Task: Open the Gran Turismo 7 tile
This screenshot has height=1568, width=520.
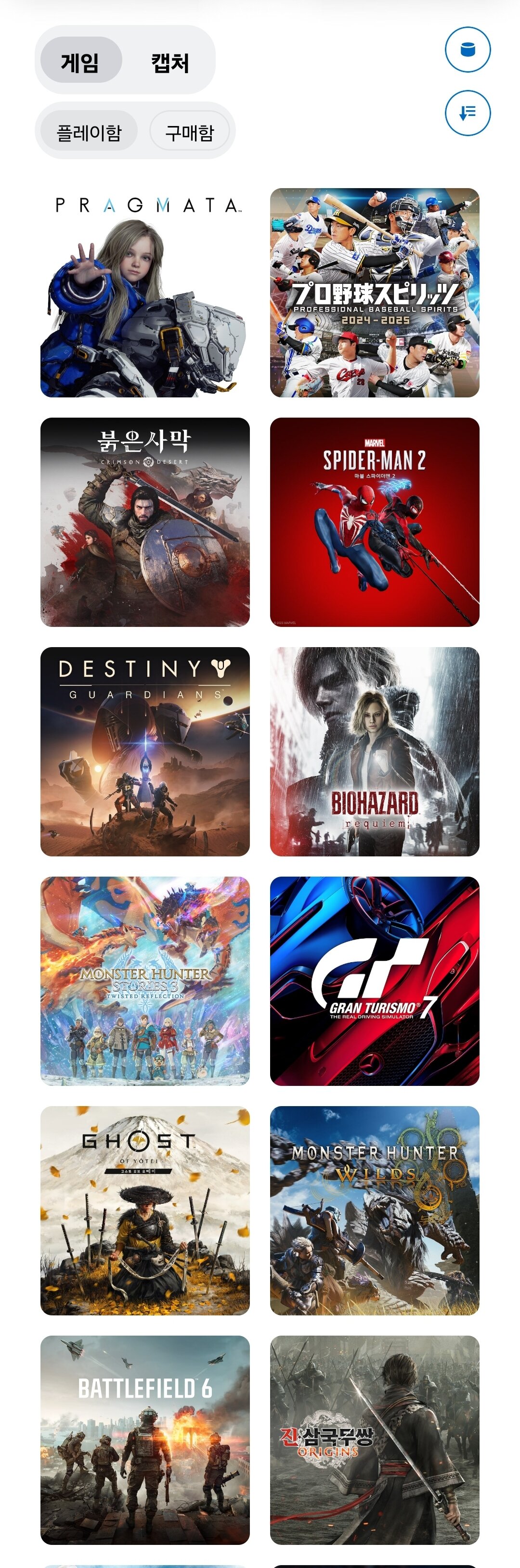Action: [375, 981]
